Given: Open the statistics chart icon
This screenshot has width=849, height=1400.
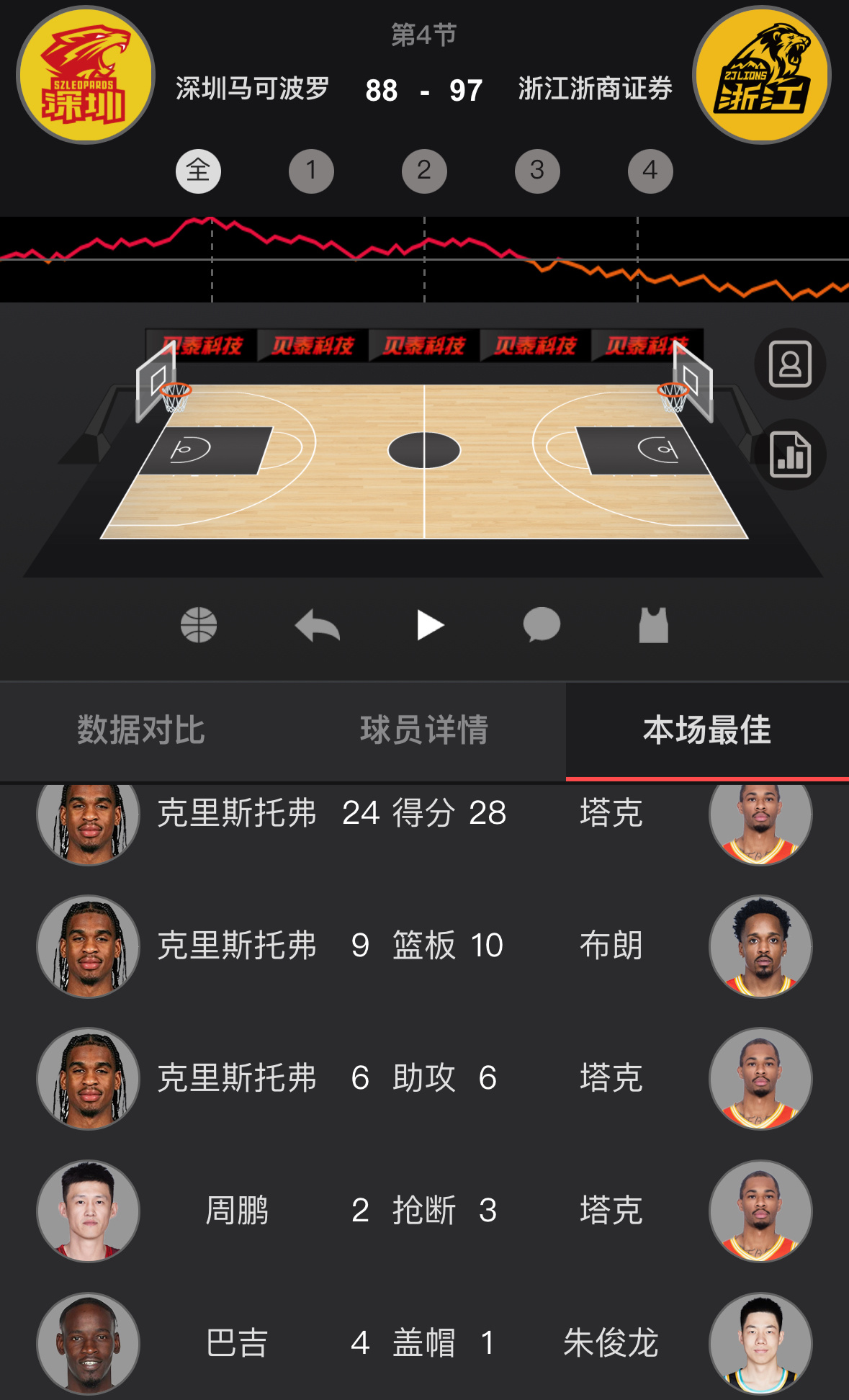Looking at the screenshot, I should pyautogui.click(x=790, y=454).
